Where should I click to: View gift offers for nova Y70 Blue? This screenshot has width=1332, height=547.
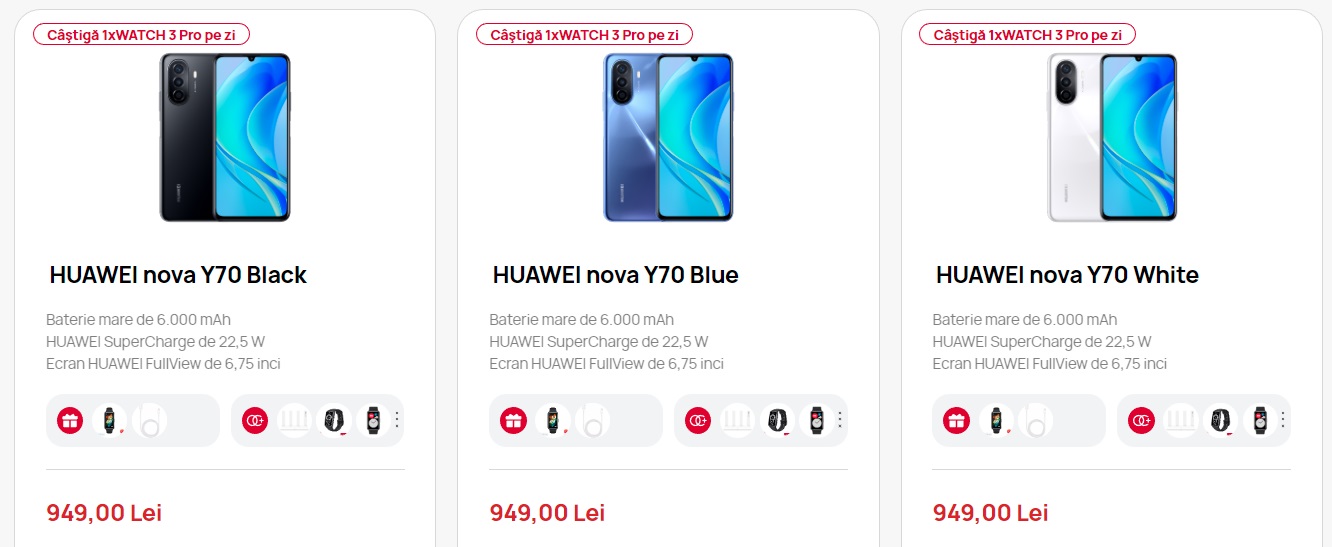coord(512,421)
